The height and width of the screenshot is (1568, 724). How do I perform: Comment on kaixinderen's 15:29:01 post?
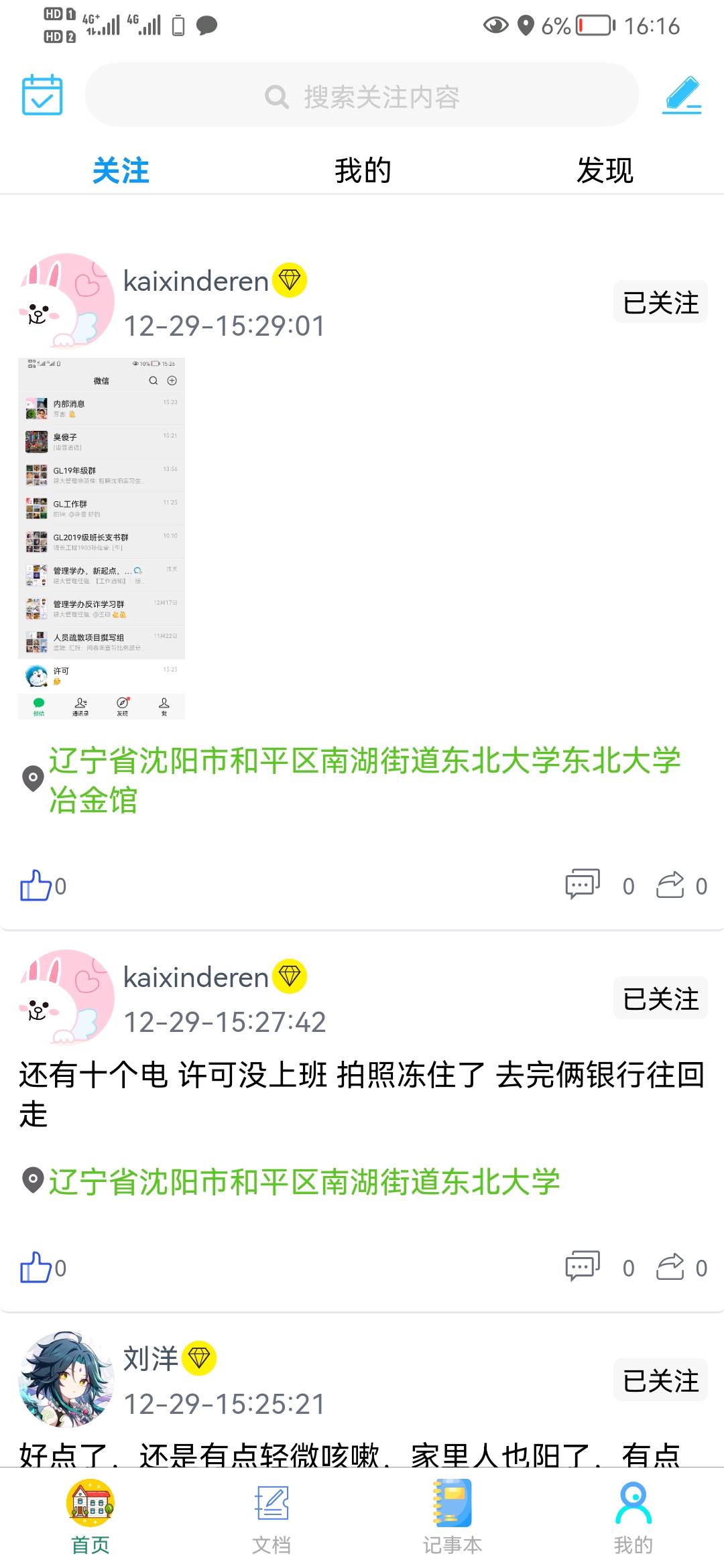583,885
